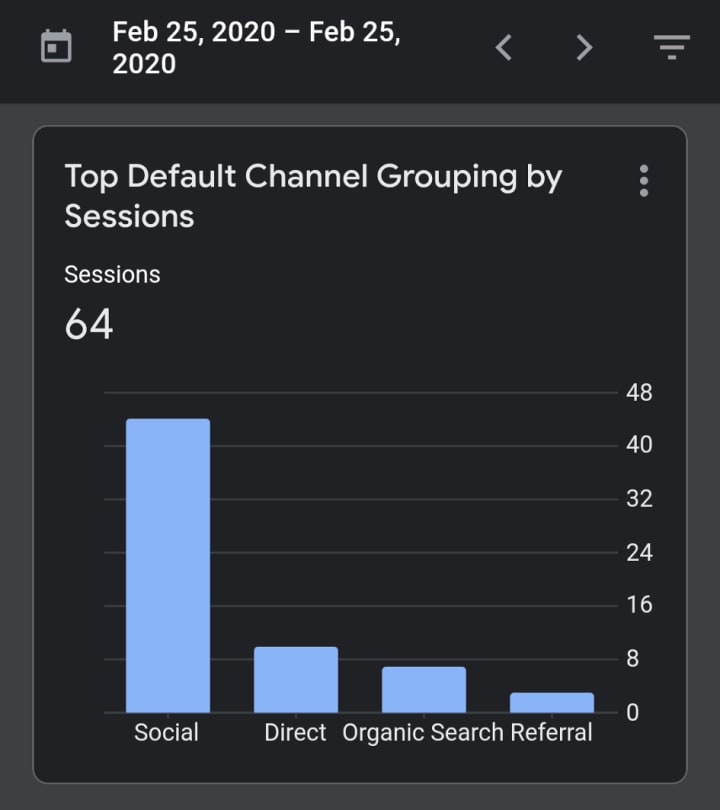Go to the previous date range
Screen dimensions: 720x810
coord(504,47)
